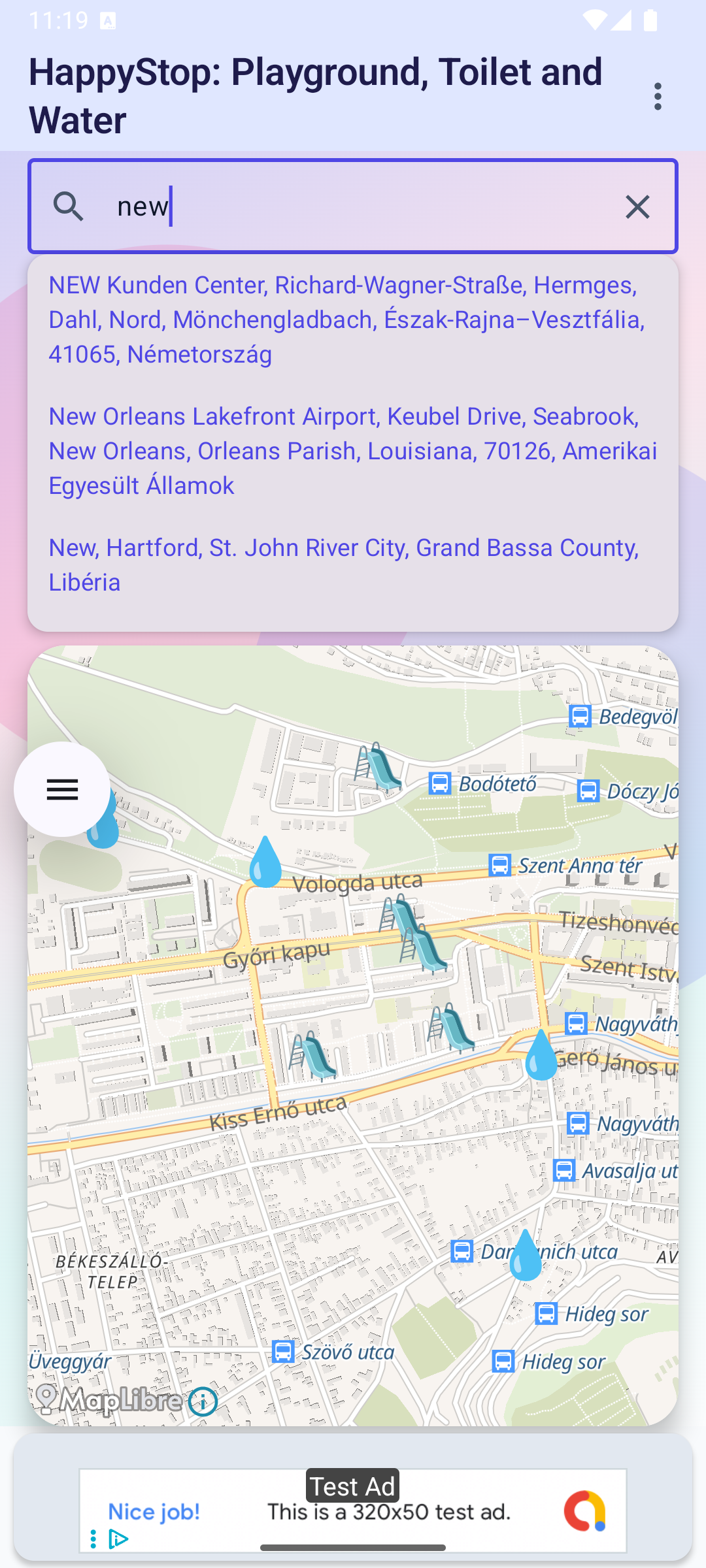Tap the bus stop icon at Szent Anna tér
The height and width of the screenshot is (1568, 706).
point(499,865)
